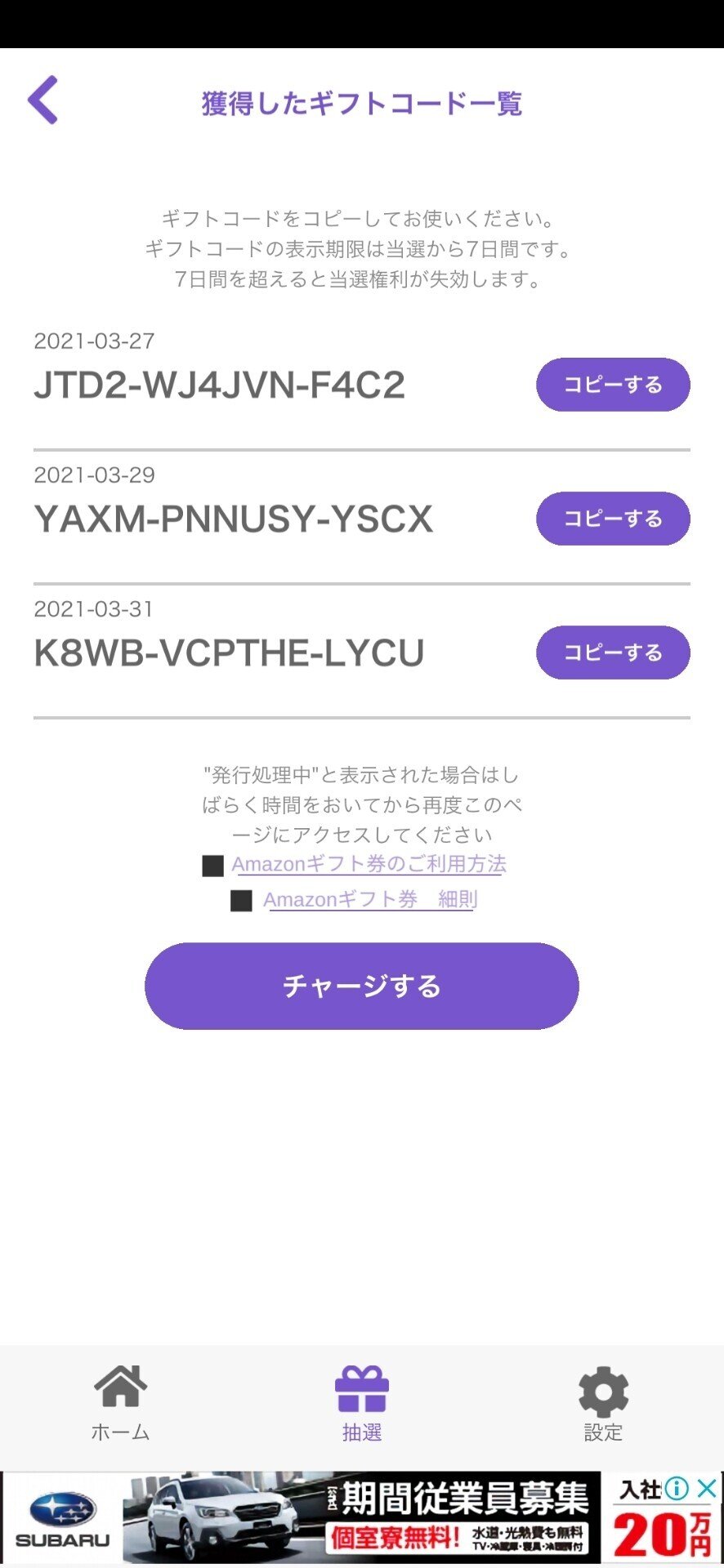Copy the gift code dated 2021-03-29
The width and height of the screenshot is (724, 1568).
[x=613, y=519]
